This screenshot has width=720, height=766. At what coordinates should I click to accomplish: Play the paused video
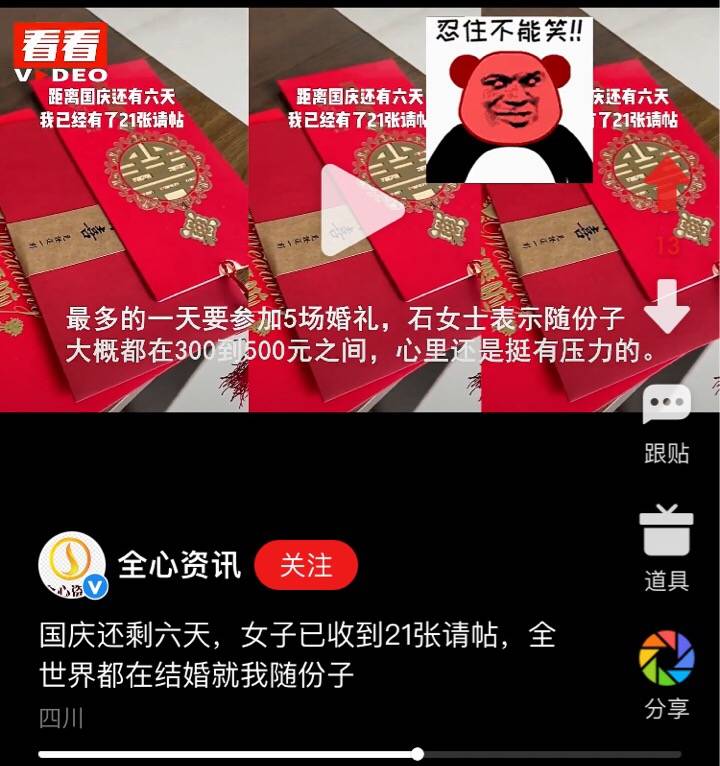[362, 209]
